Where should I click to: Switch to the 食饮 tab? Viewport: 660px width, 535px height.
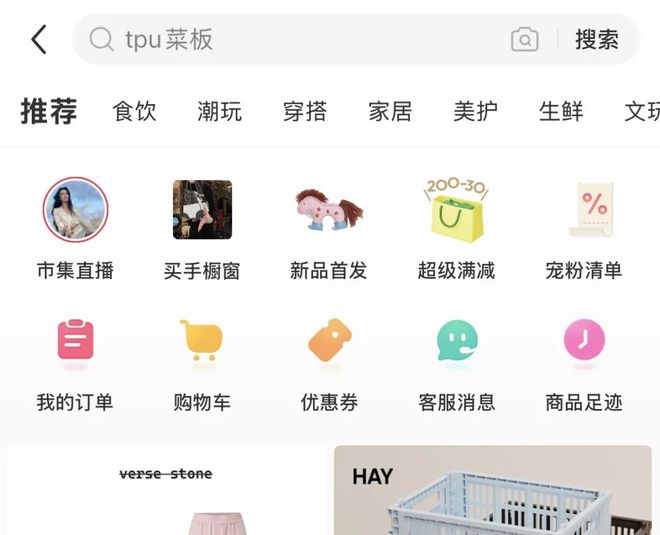tap(134, 112)
